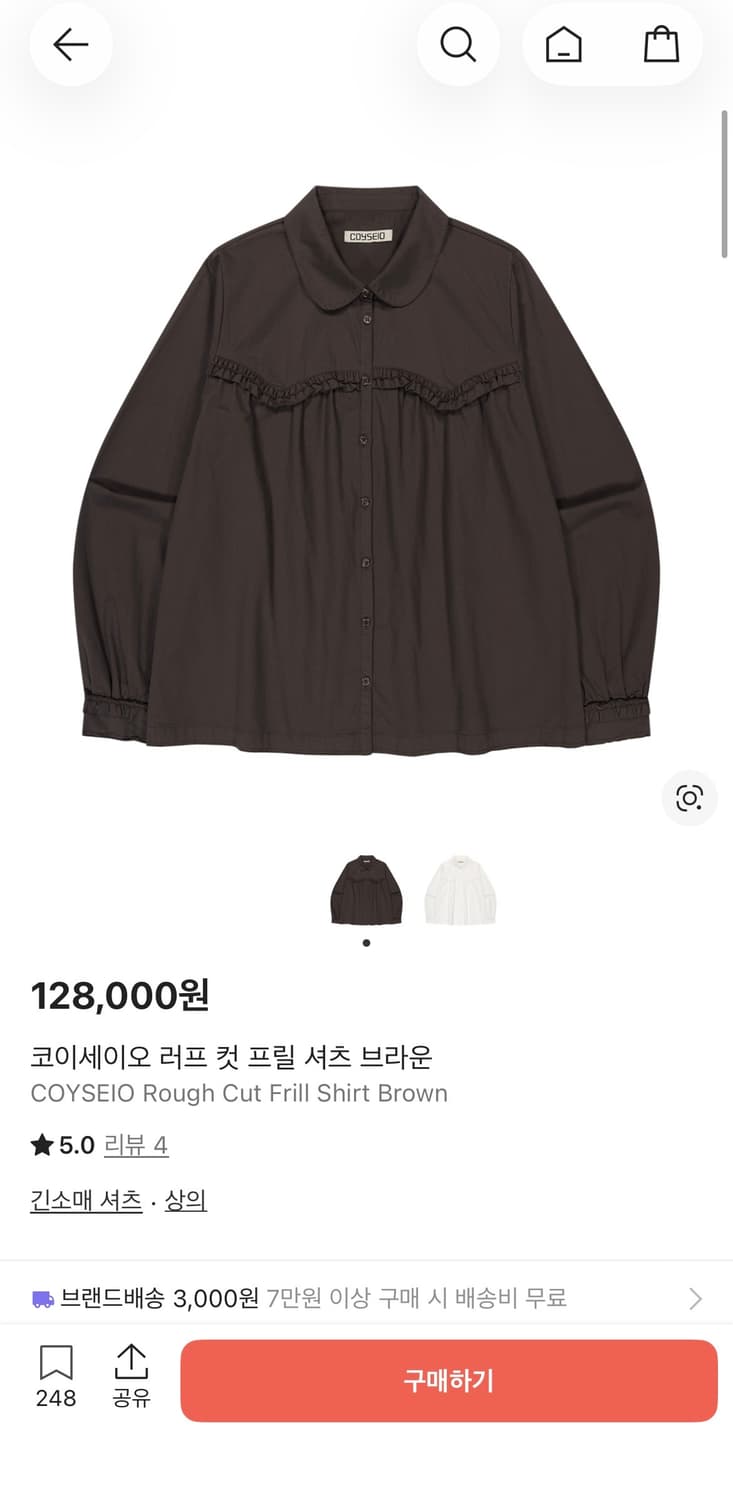This screenshot has width=733, height=1500.
Task: Go to home via the house icon
Action: 561,44
